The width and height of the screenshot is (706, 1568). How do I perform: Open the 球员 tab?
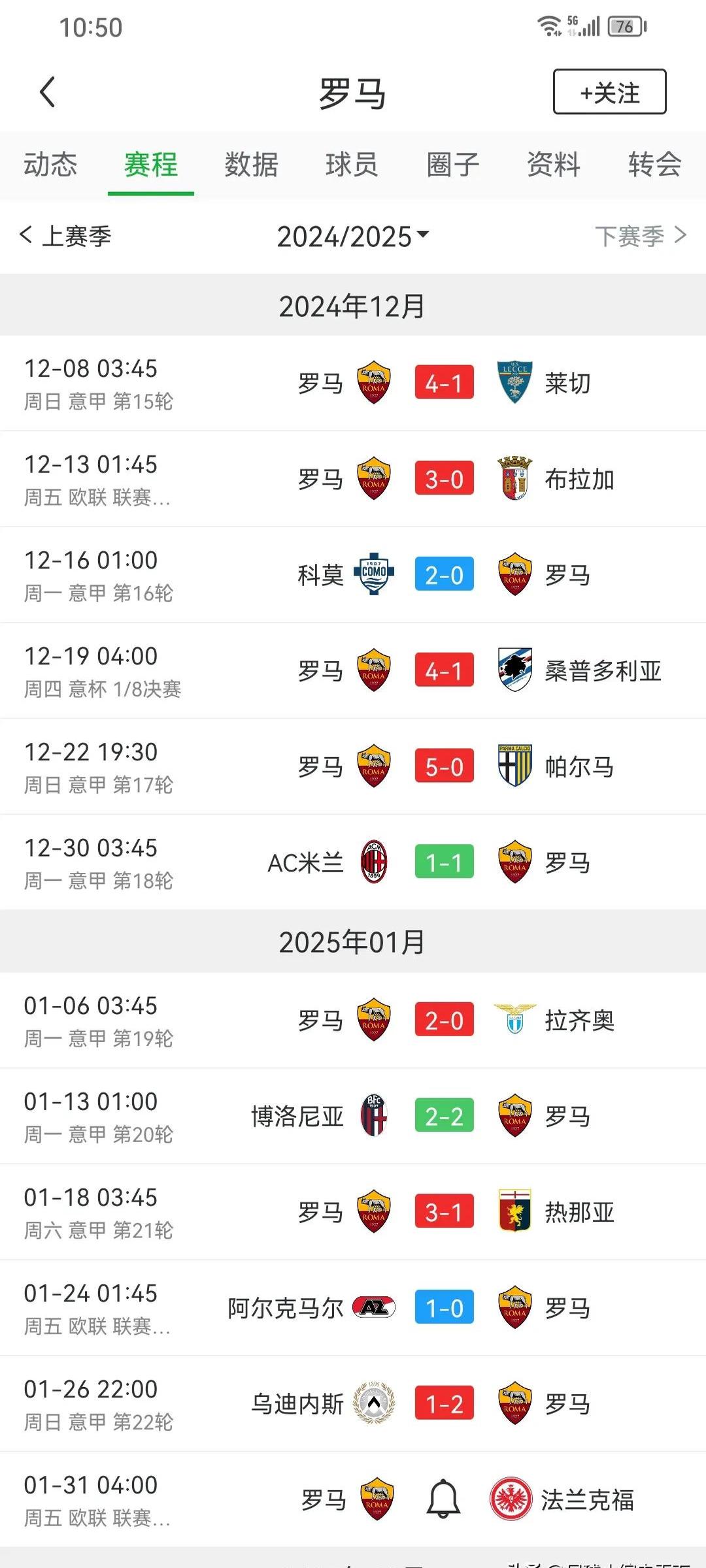(x=351, y=165)
